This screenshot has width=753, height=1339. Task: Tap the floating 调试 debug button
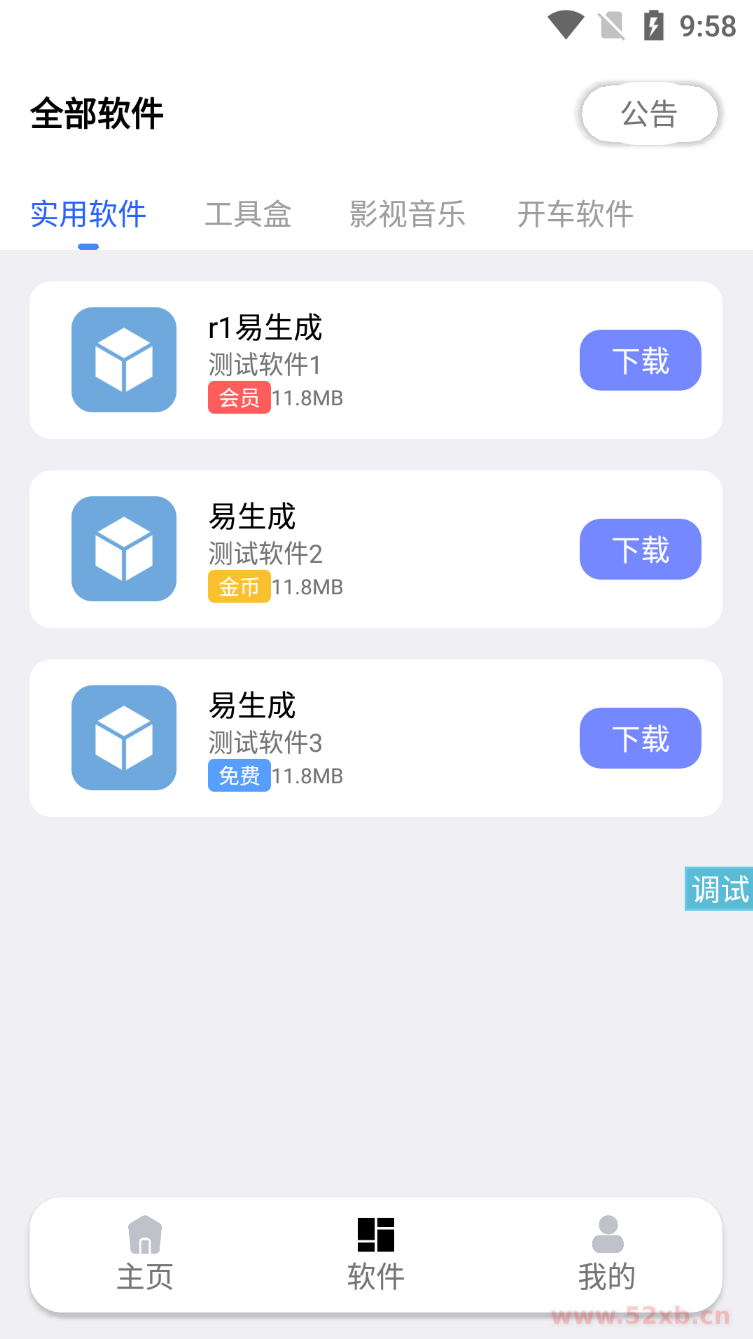(719, 889)
